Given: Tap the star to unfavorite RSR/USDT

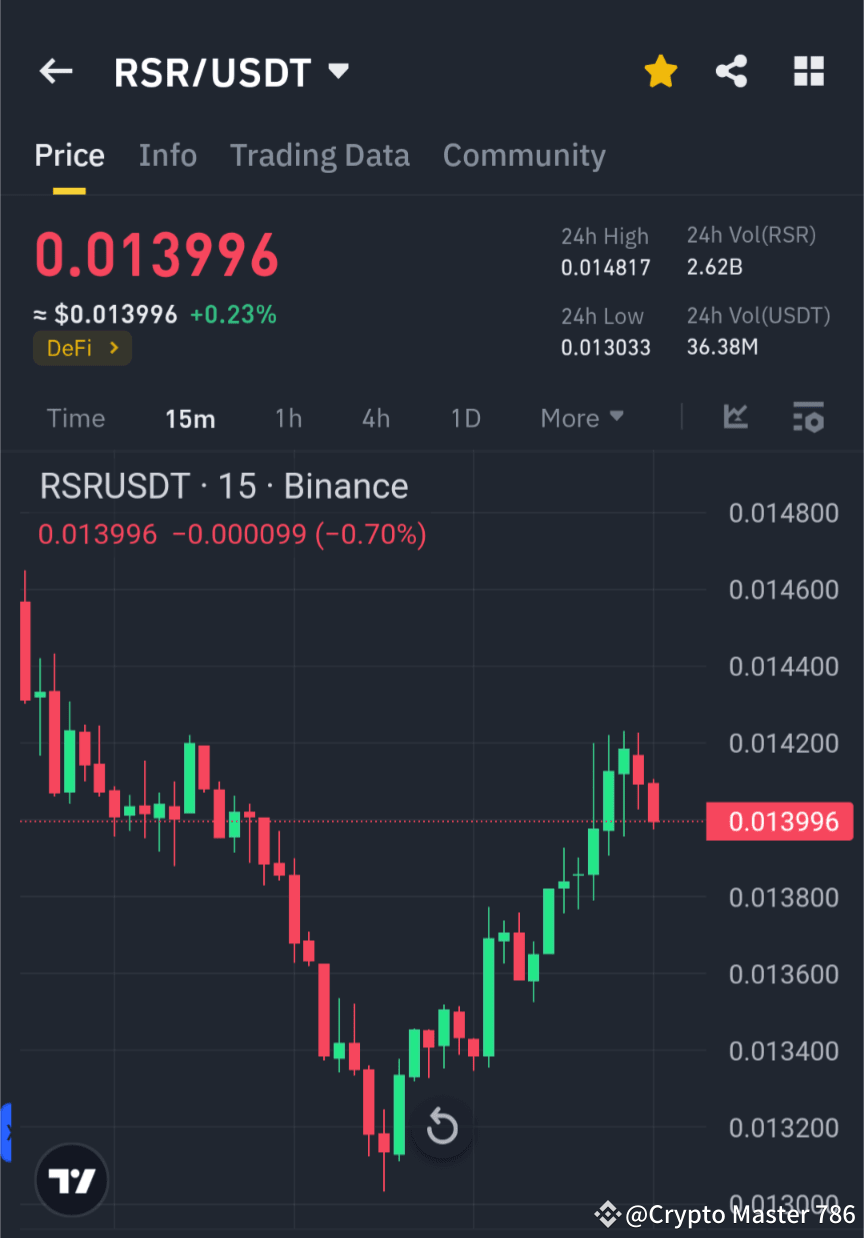Looking at the screenshot, I should (x=660, y=71).
